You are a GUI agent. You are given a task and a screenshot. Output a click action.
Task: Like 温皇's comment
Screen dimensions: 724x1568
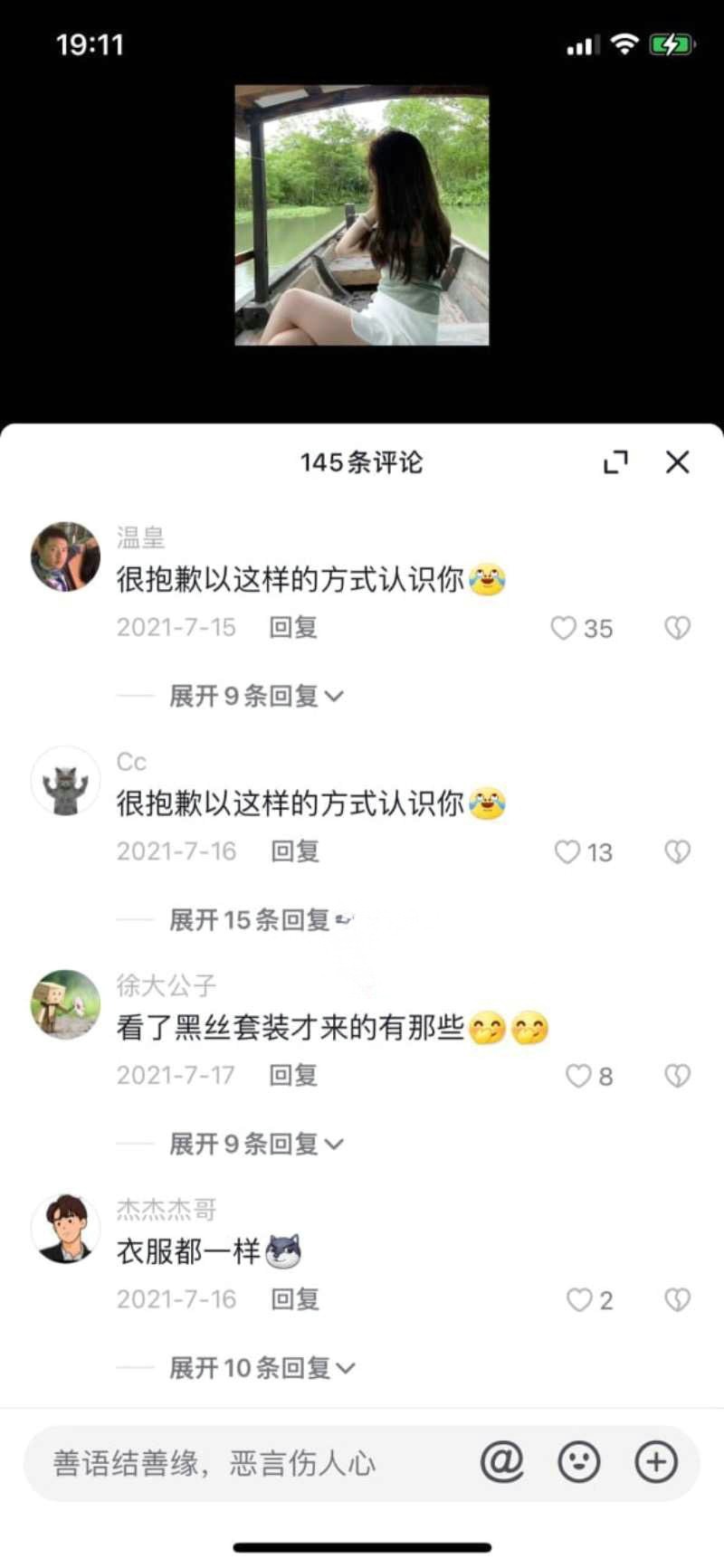pyautogui.click(x=564, y=628)
